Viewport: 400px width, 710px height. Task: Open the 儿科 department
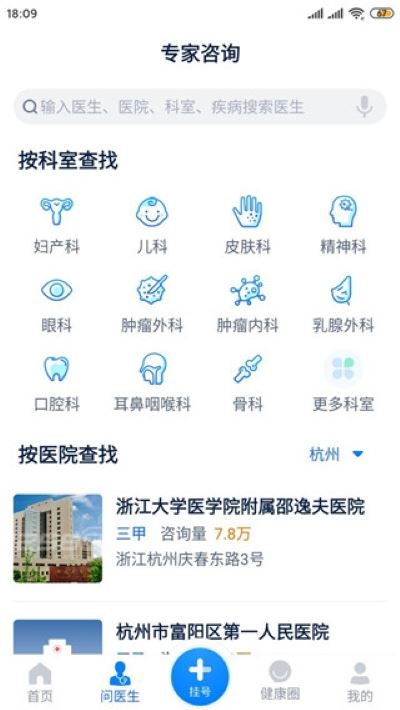coord(152,225)
